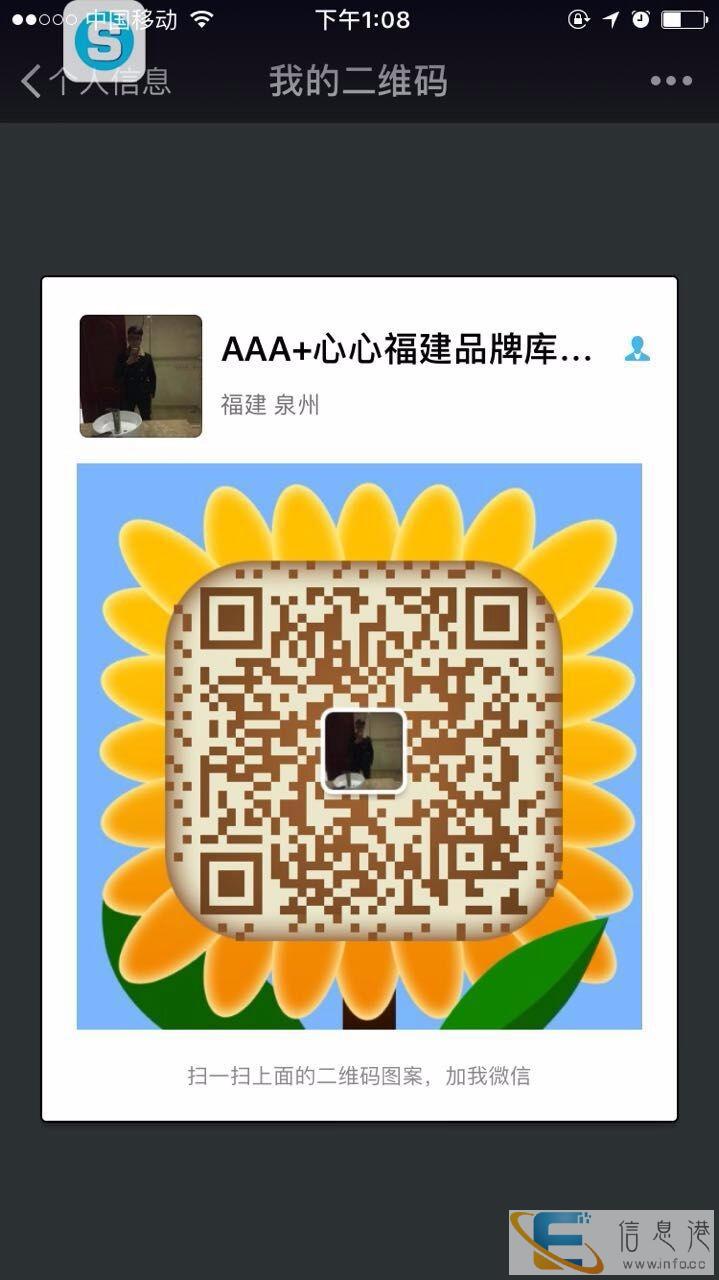The image size is (719, 1280).
Task: Open the three-dot overflow menu
Action: click(x=670, y=81)
